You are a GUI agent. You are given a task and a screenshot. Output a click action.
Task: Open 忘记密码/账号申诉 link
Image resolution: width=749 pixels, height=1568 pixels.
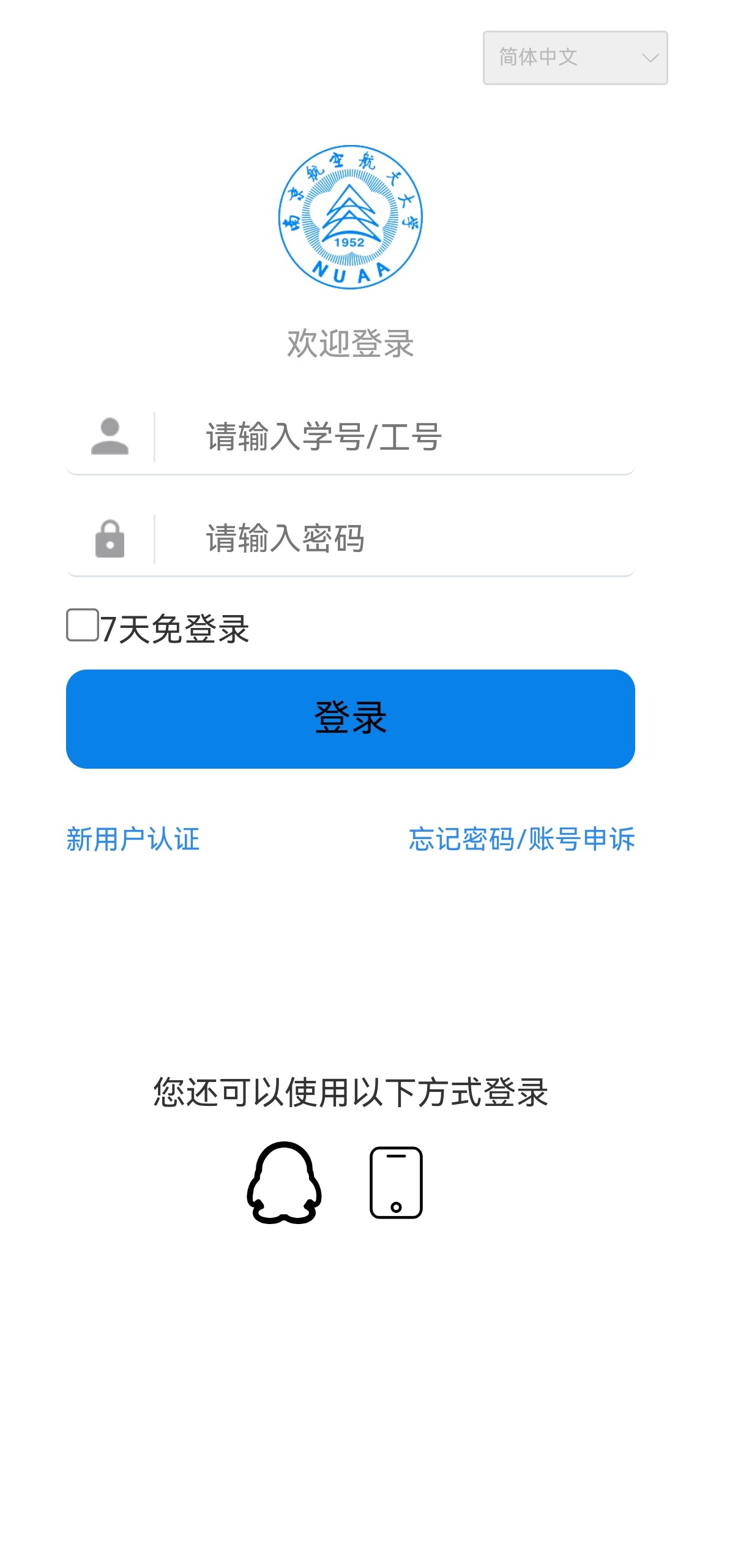[x=521, y=838]
